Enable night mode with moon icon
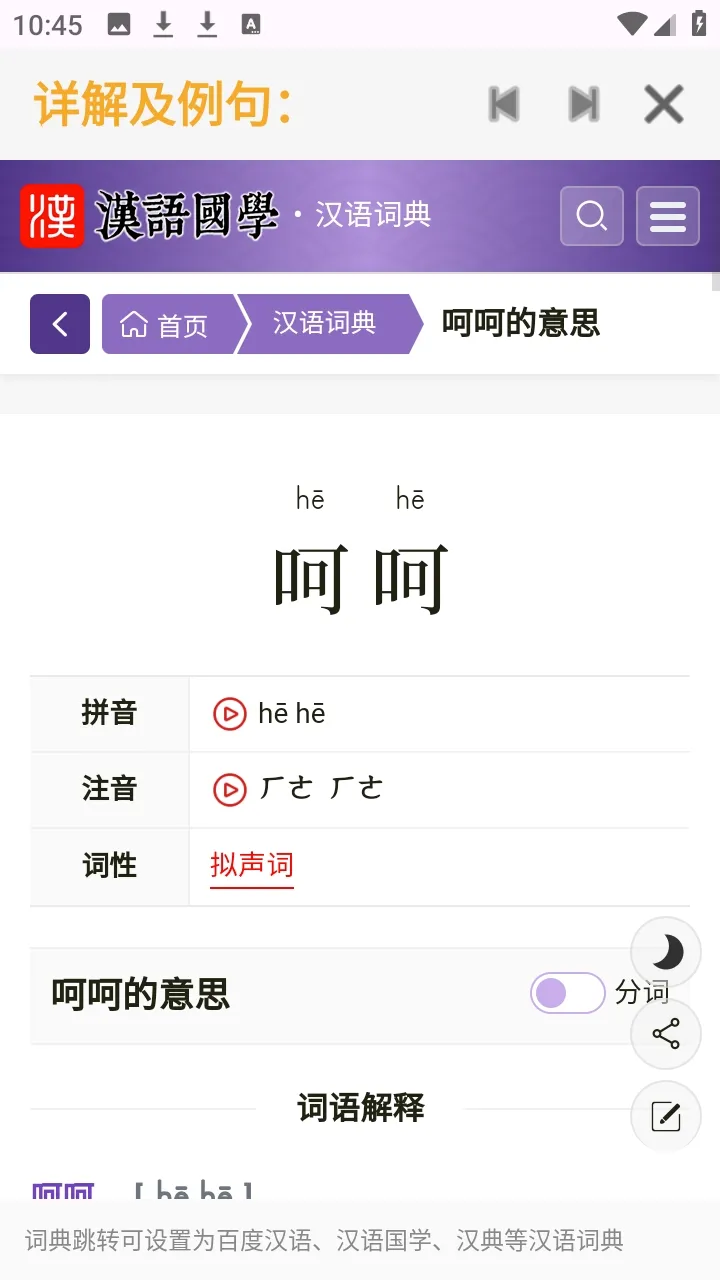Screen dimensions: 720x1280 [666, 952]
